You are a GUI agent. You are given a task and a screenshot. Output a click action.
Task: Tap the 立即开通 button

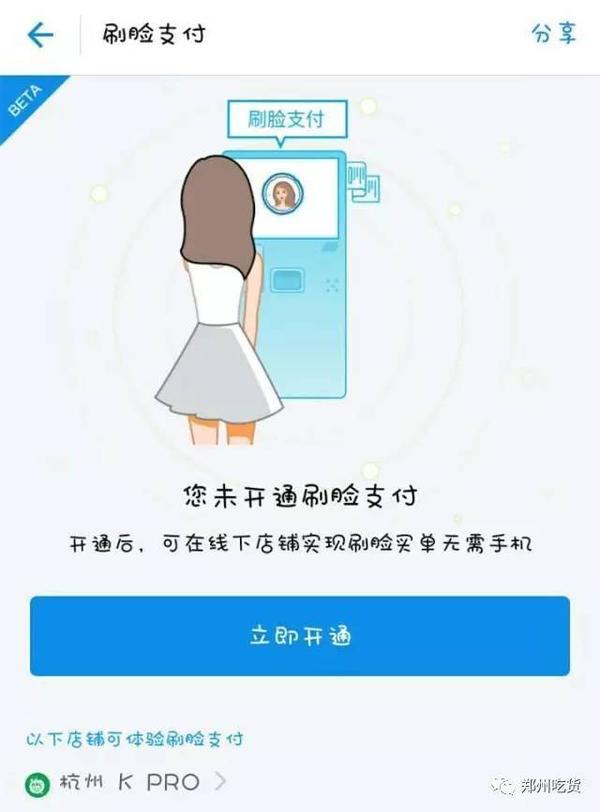pos(300,636)
